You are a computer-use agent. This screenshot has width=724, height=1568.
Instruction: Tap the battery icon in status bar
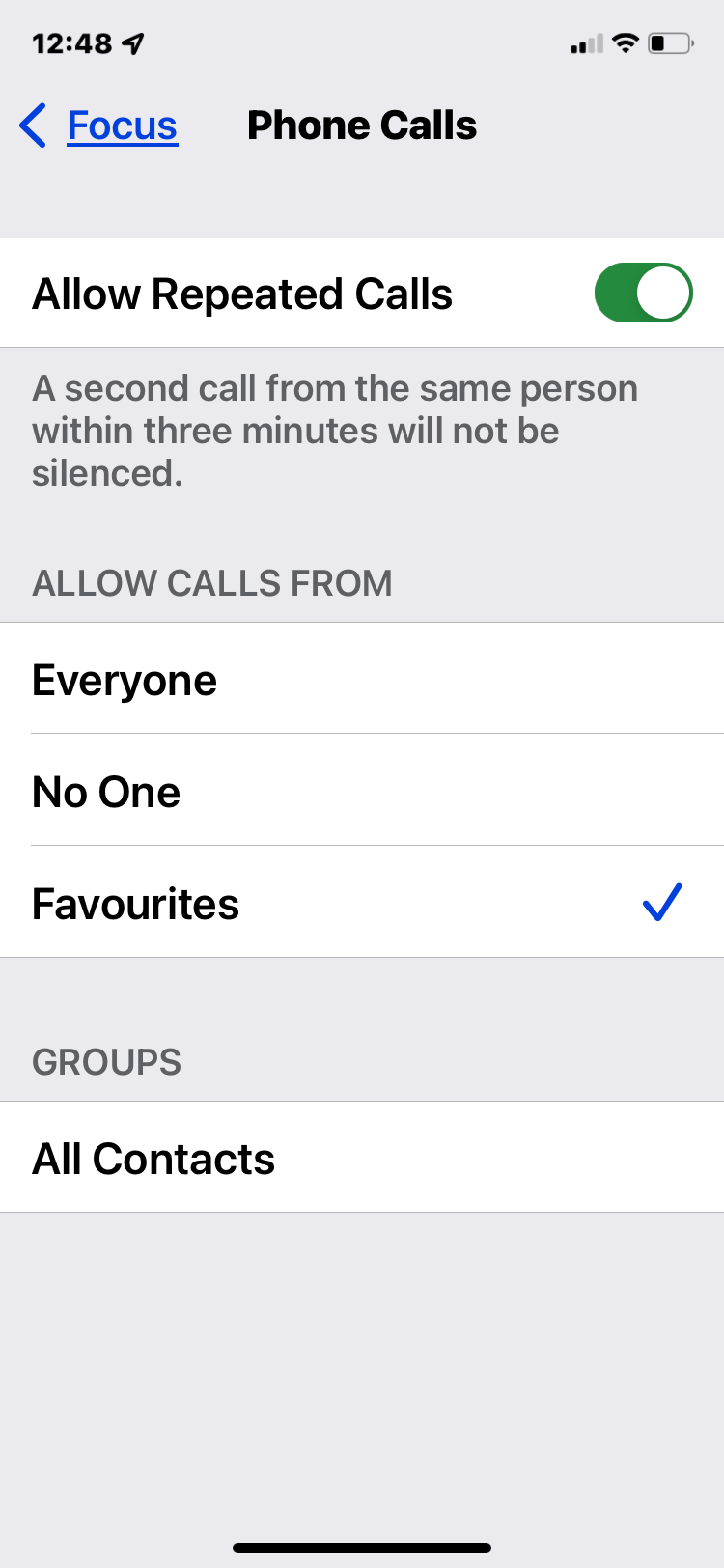coord(667,42)
